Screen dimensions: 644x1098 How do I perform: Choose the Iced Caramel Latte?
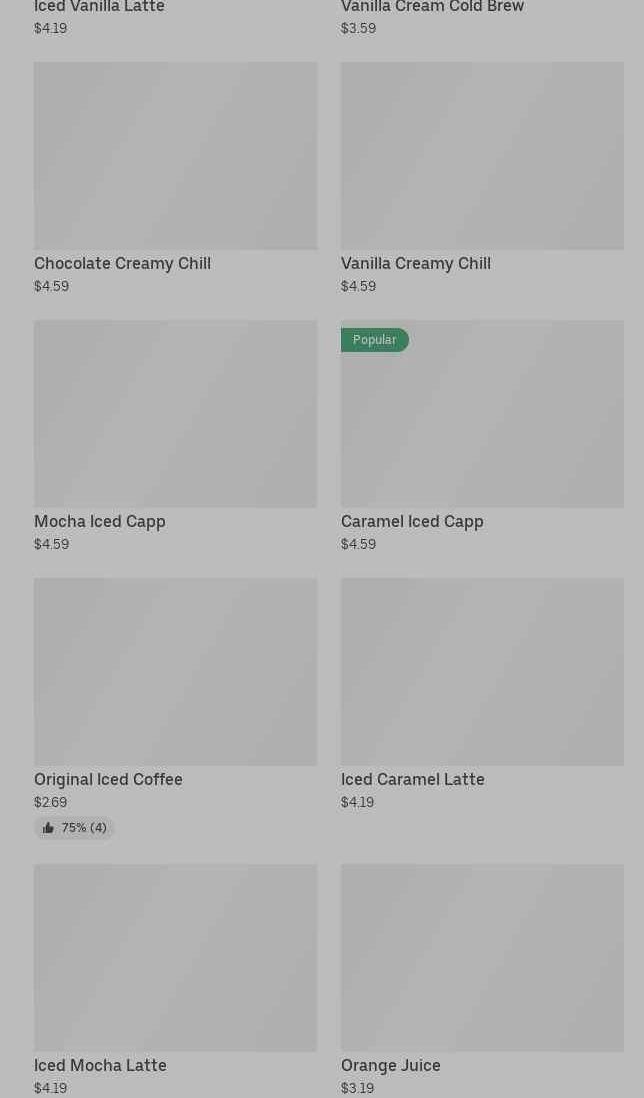482,695
